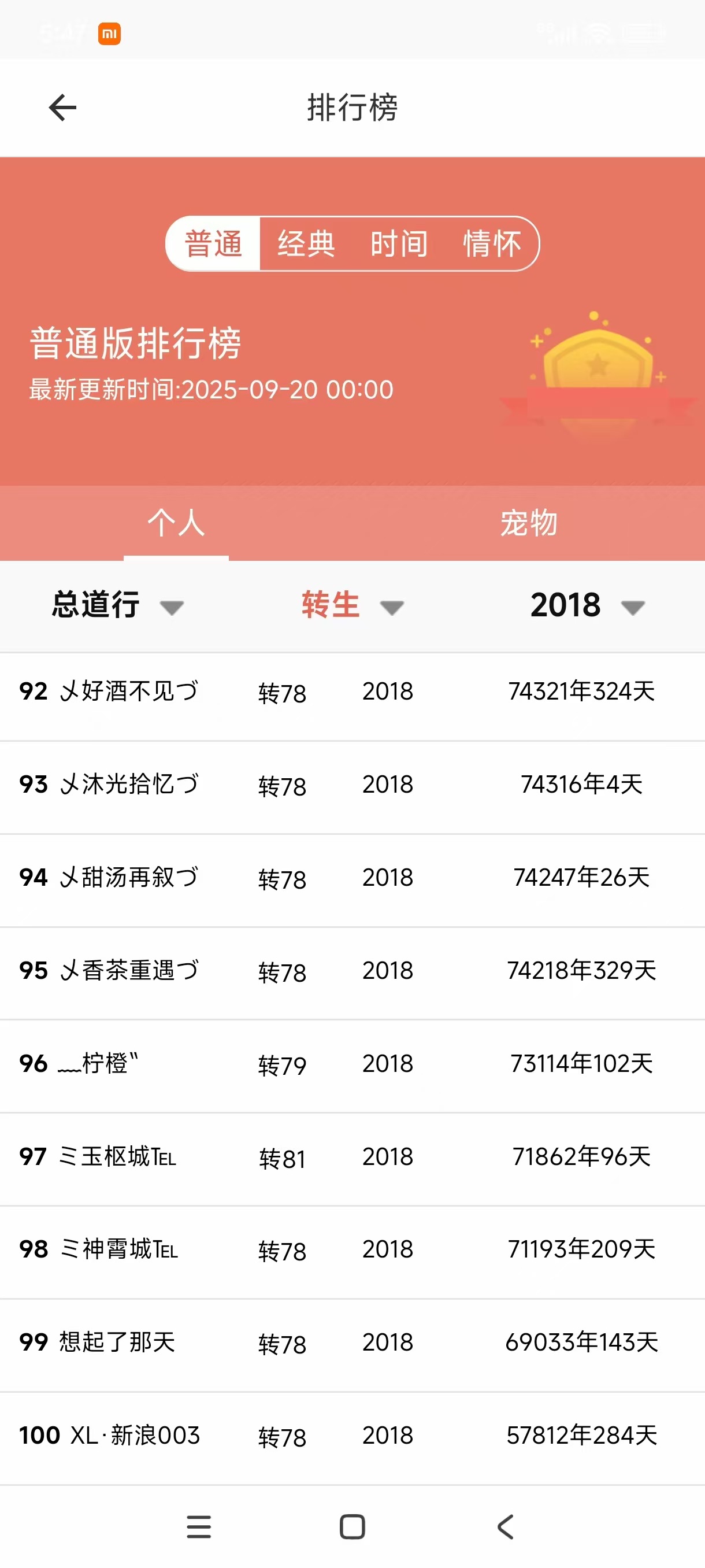Expand the 转生 filter dropdown
The image size is (705, 1568).
click(351, 605)
